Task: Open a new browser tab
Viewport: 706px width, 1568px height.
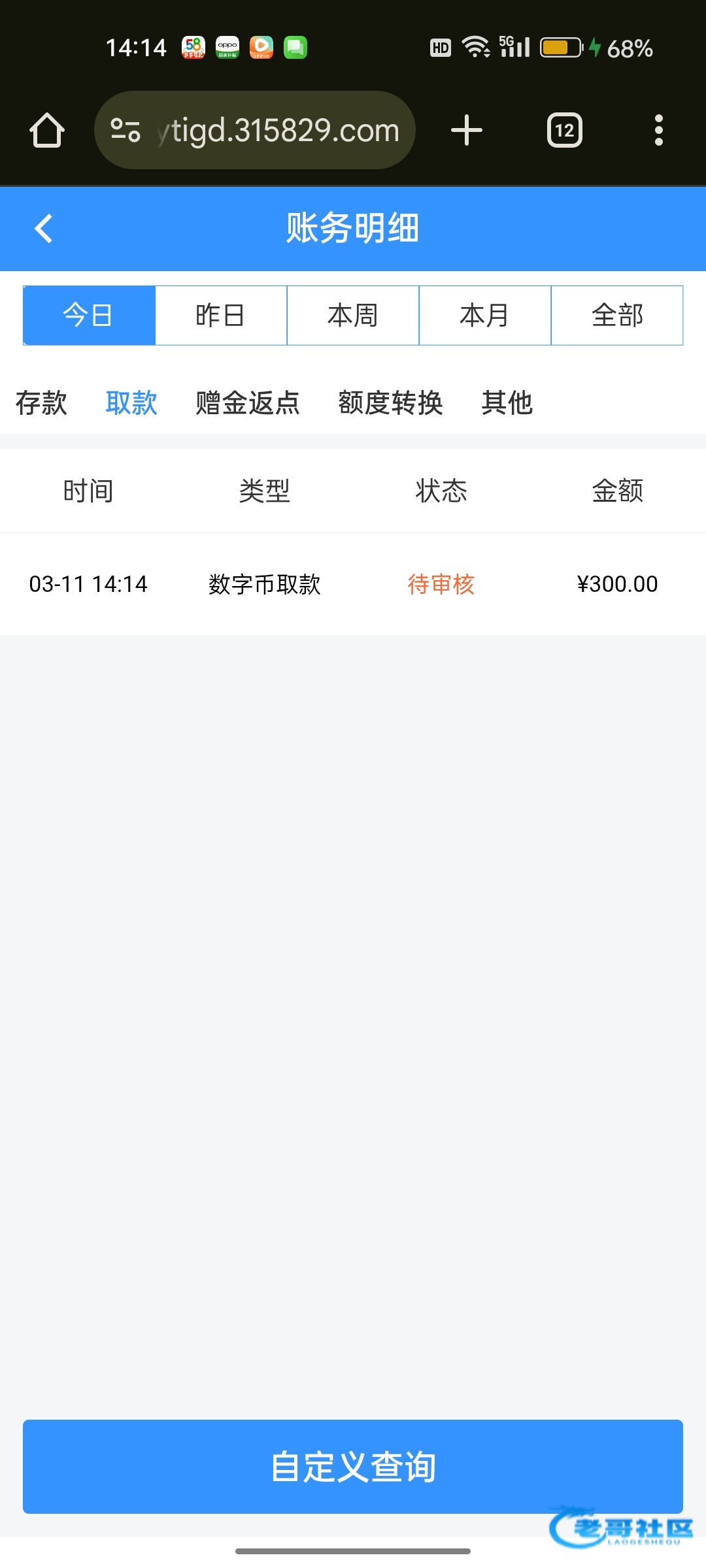Action: tap(467, 130)
